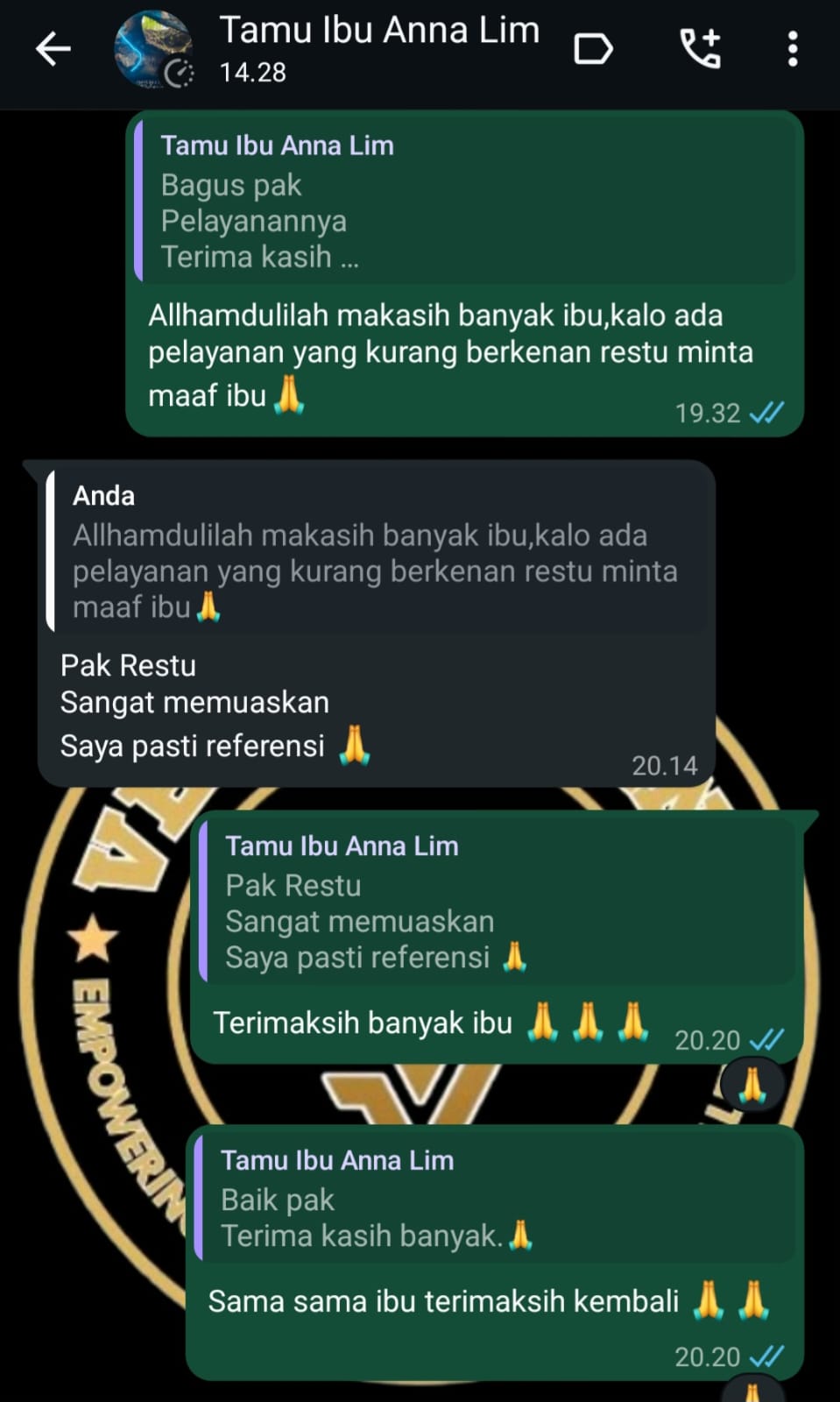Open the three-dot overflow menu

click(792, 49)
